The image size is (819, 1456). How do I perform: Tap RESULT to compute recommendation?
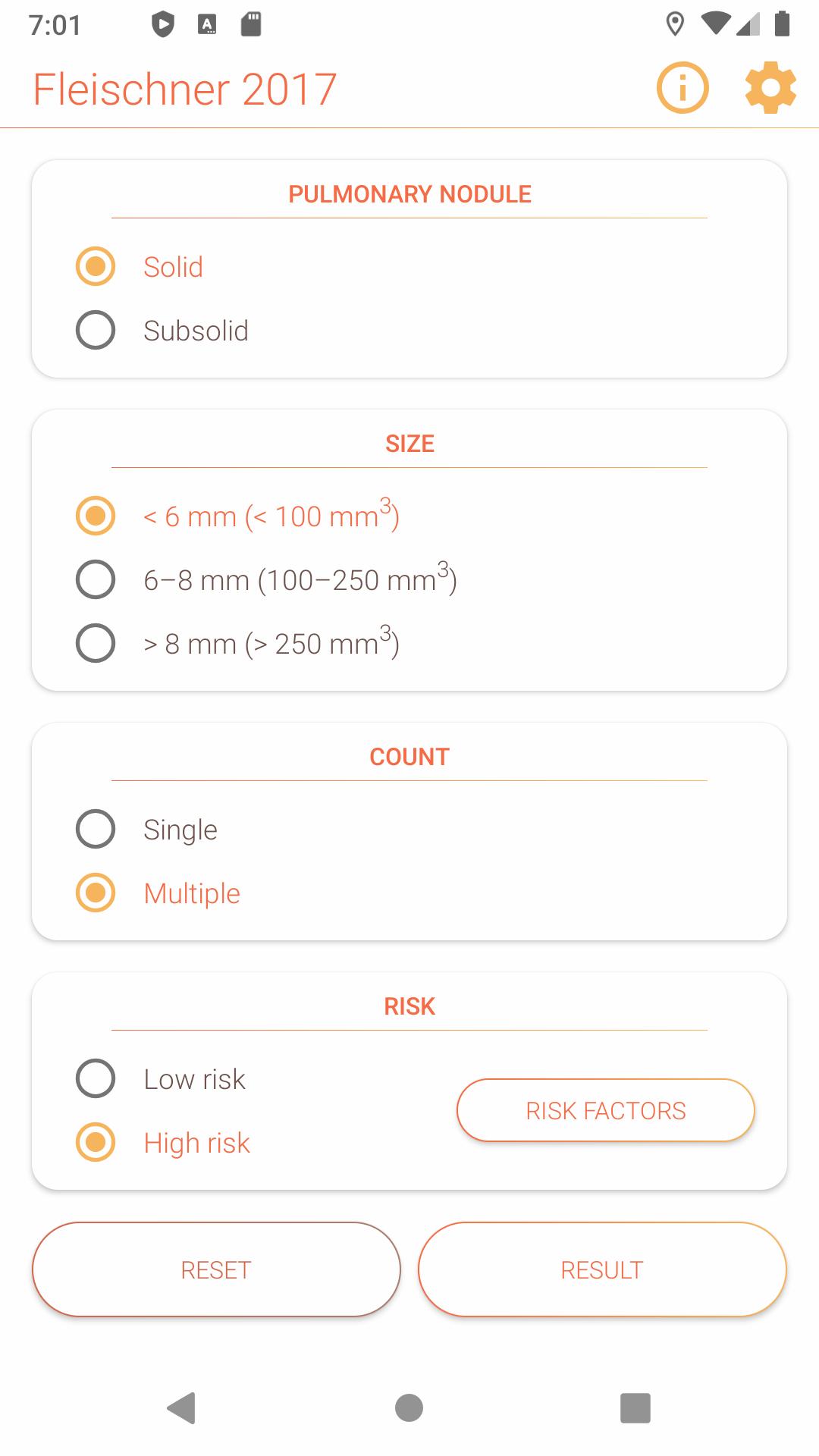[x=601, y=1269]
